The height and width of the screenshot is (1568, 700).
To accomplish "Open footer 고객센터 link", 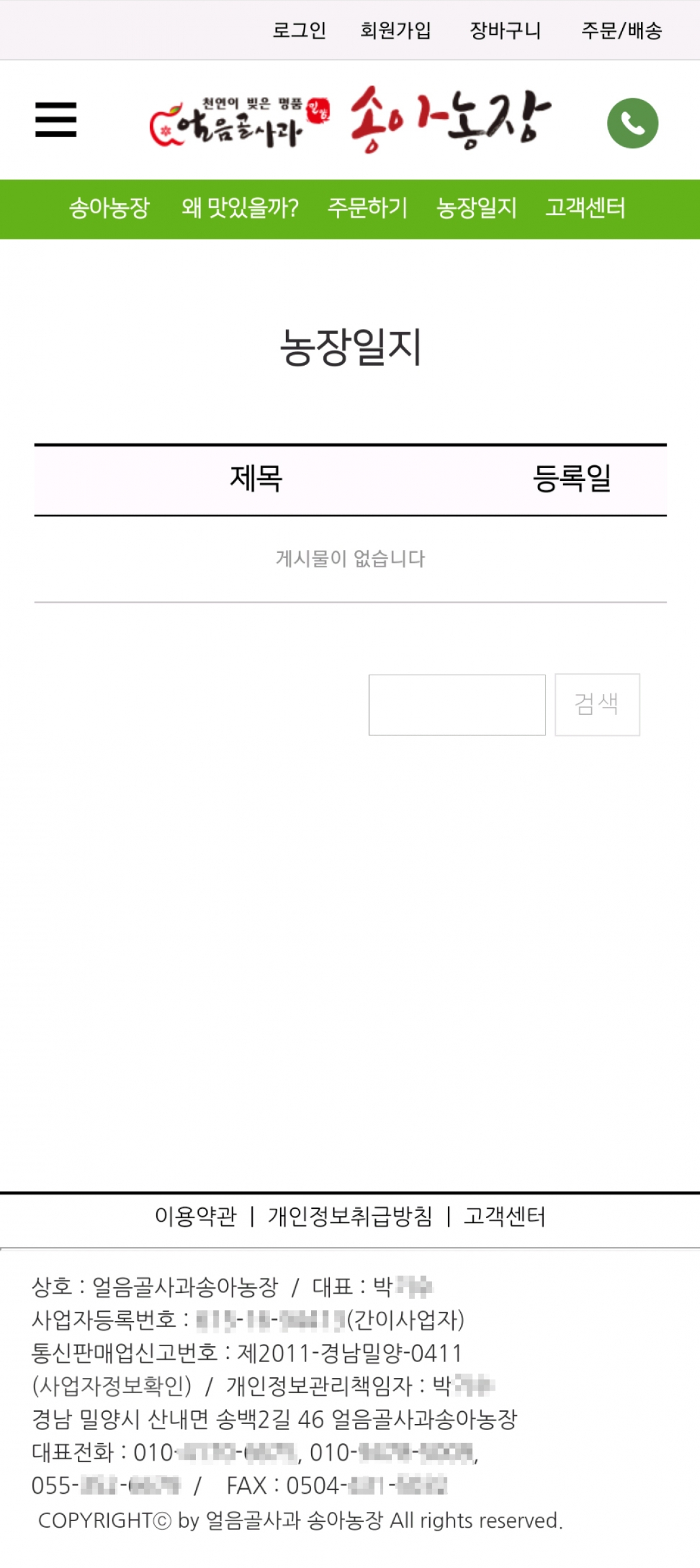I will pyautogui.click(x=504, y=1217).
